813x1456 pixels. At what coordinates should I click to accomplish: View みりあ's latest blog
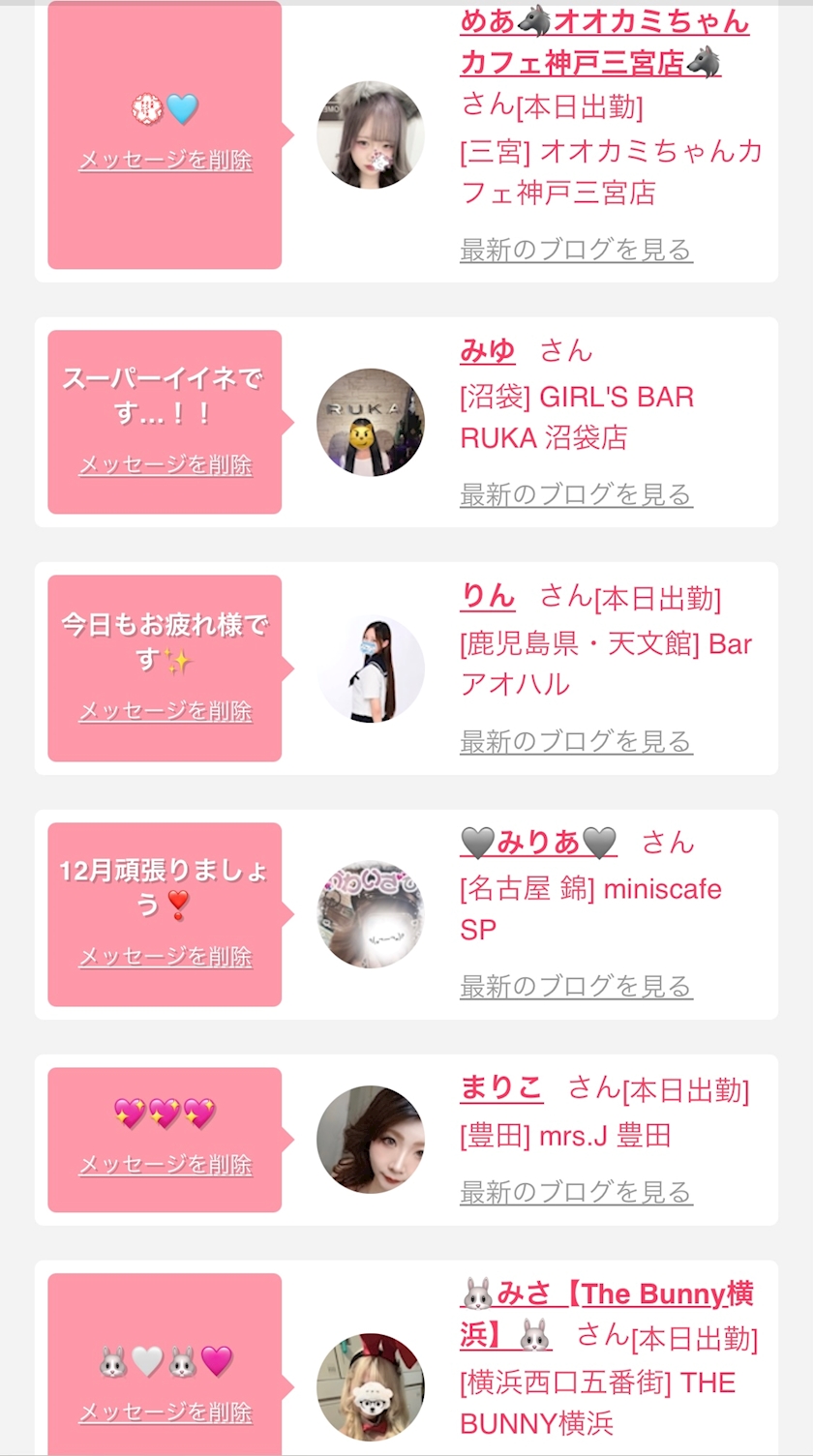[x=576, y=986]
